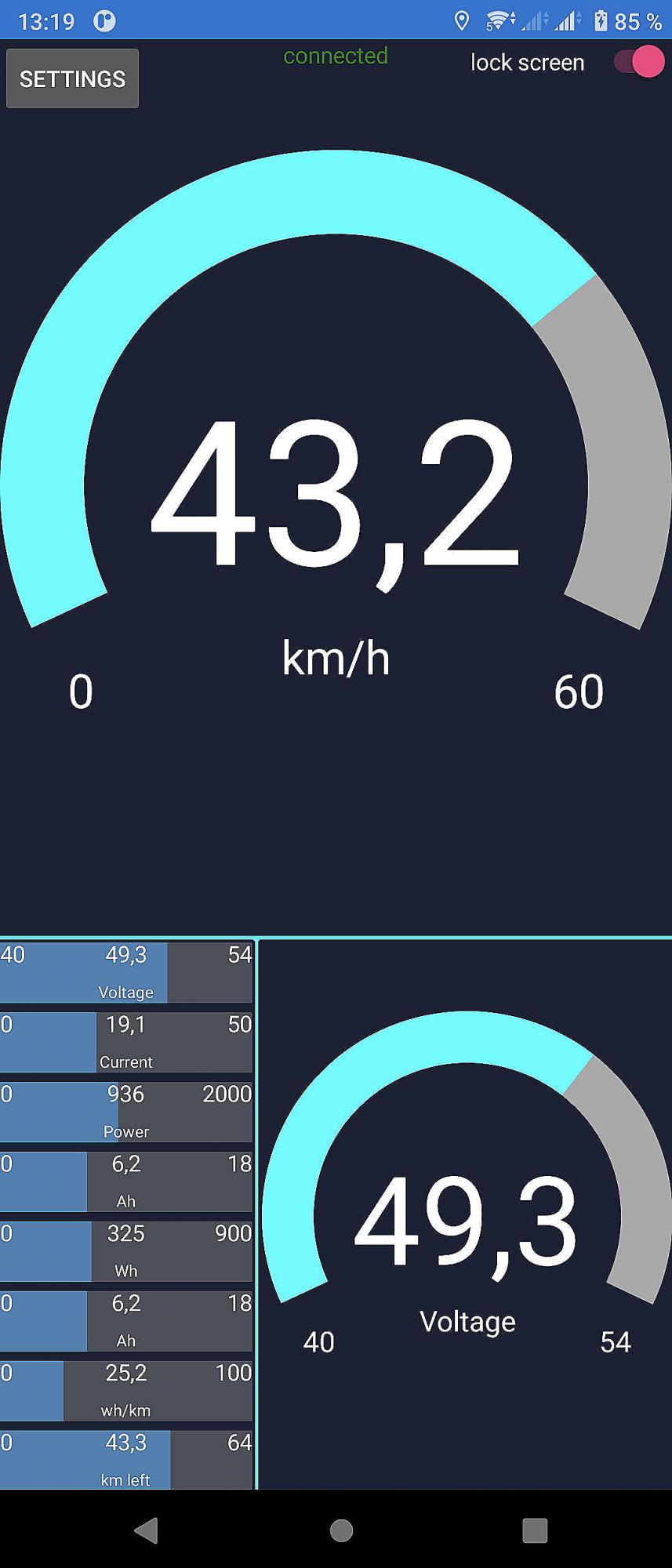Select the Voltage row

[x=125, y=972]
